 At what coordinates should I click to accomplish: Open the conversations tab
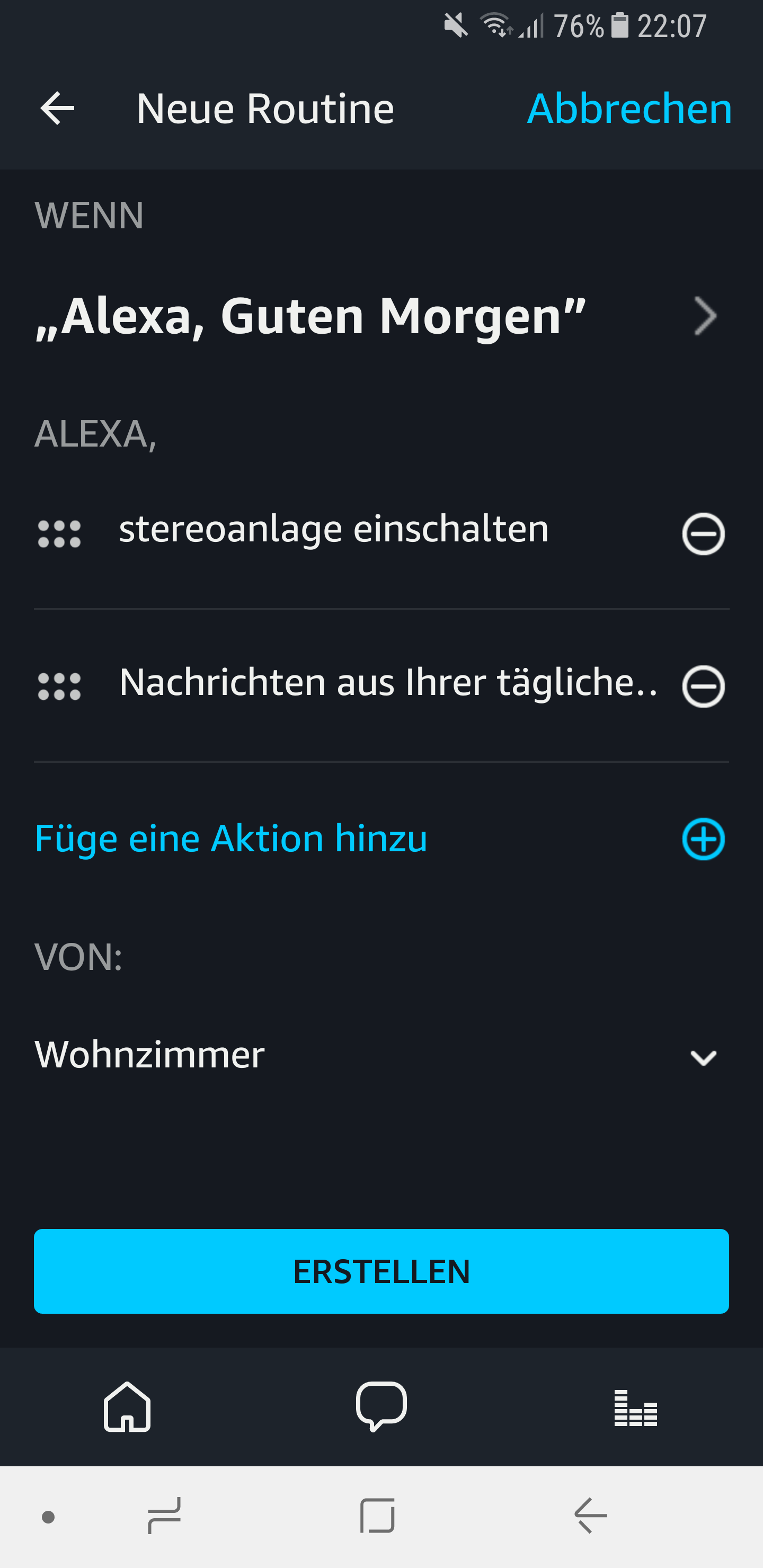click(381, 1406)
